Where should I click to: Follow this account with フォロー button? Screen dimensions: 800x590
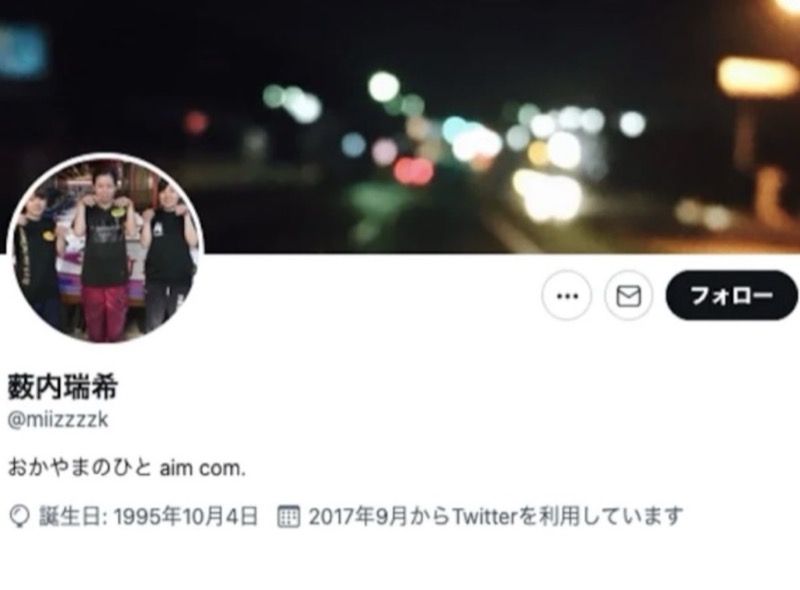731,296
